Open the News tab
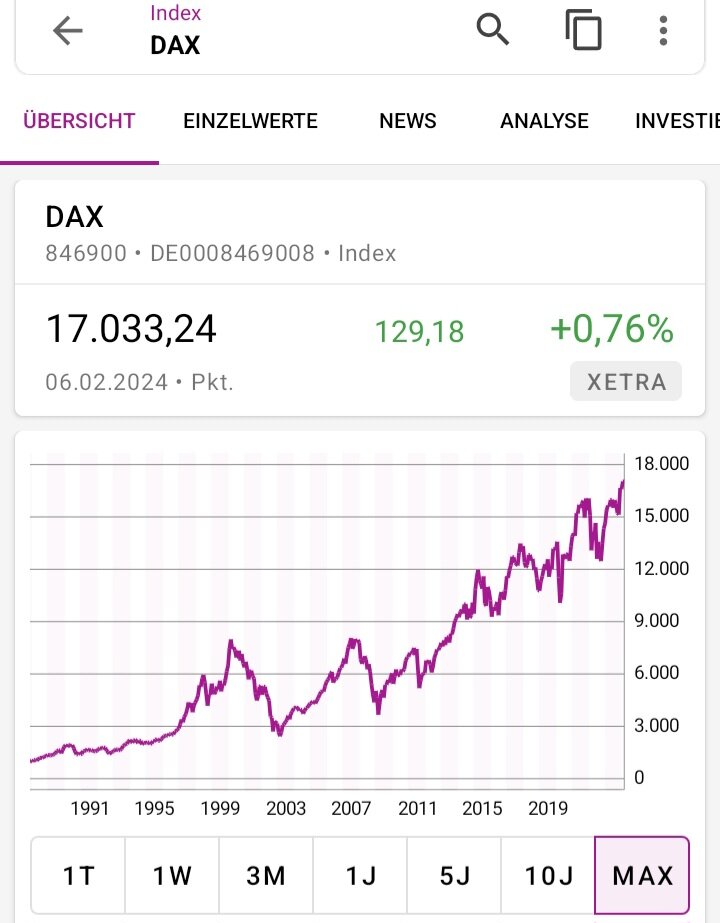The width and height of the screenshot is (720, 923). click(x=408, y=121)
